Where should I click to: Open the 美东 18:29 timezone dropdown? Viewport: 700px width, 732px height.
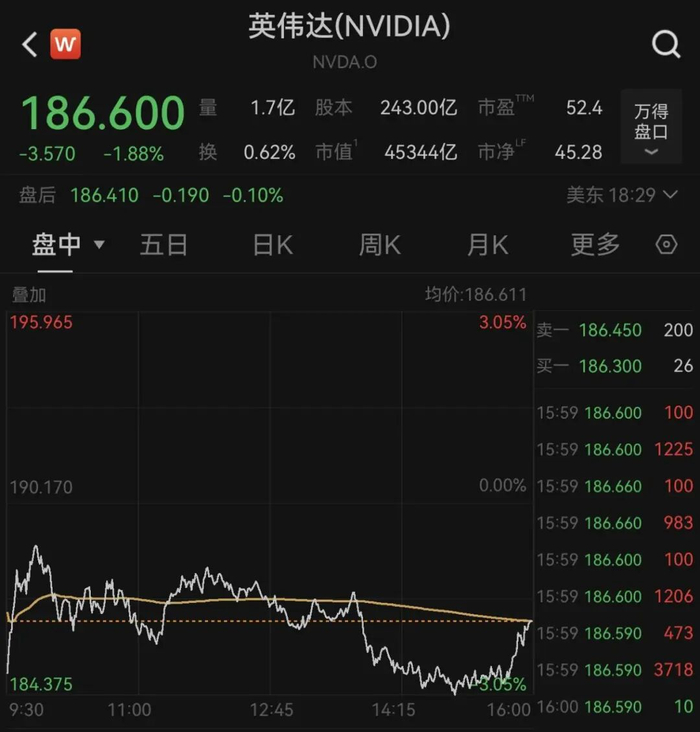click(x=622, y=195)
